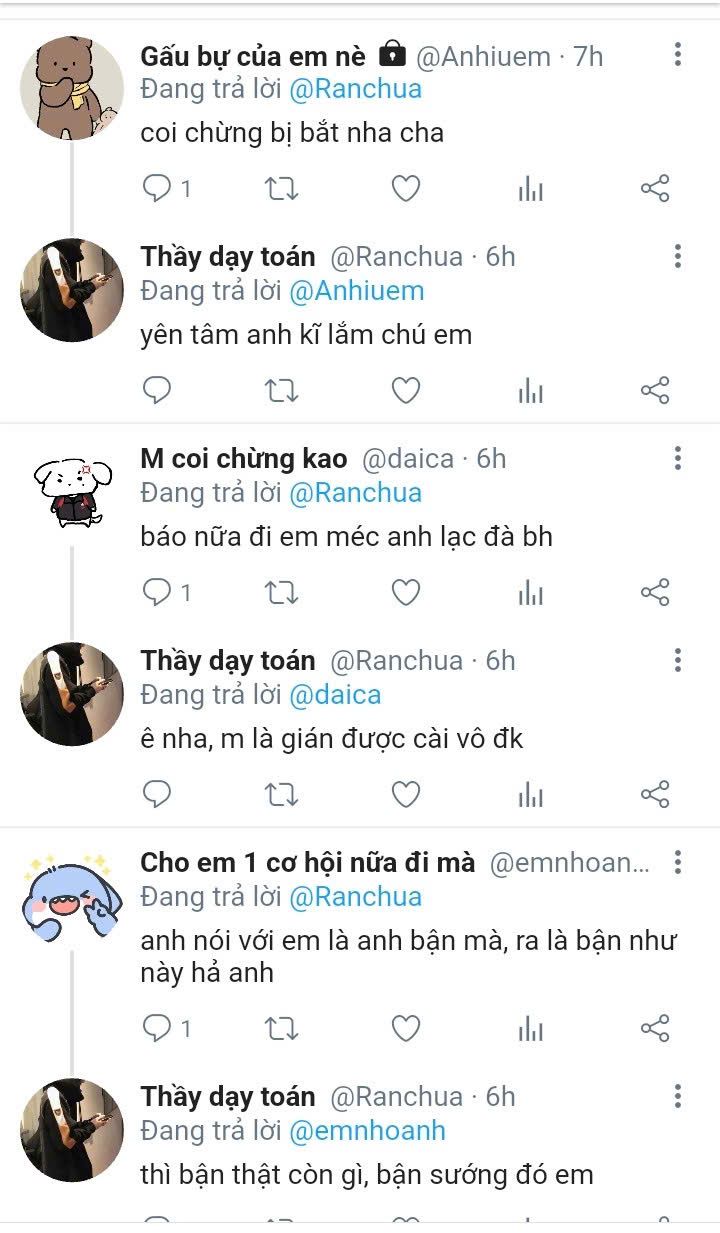Share Gấu bự của em nè's tweet

point(655,188)
